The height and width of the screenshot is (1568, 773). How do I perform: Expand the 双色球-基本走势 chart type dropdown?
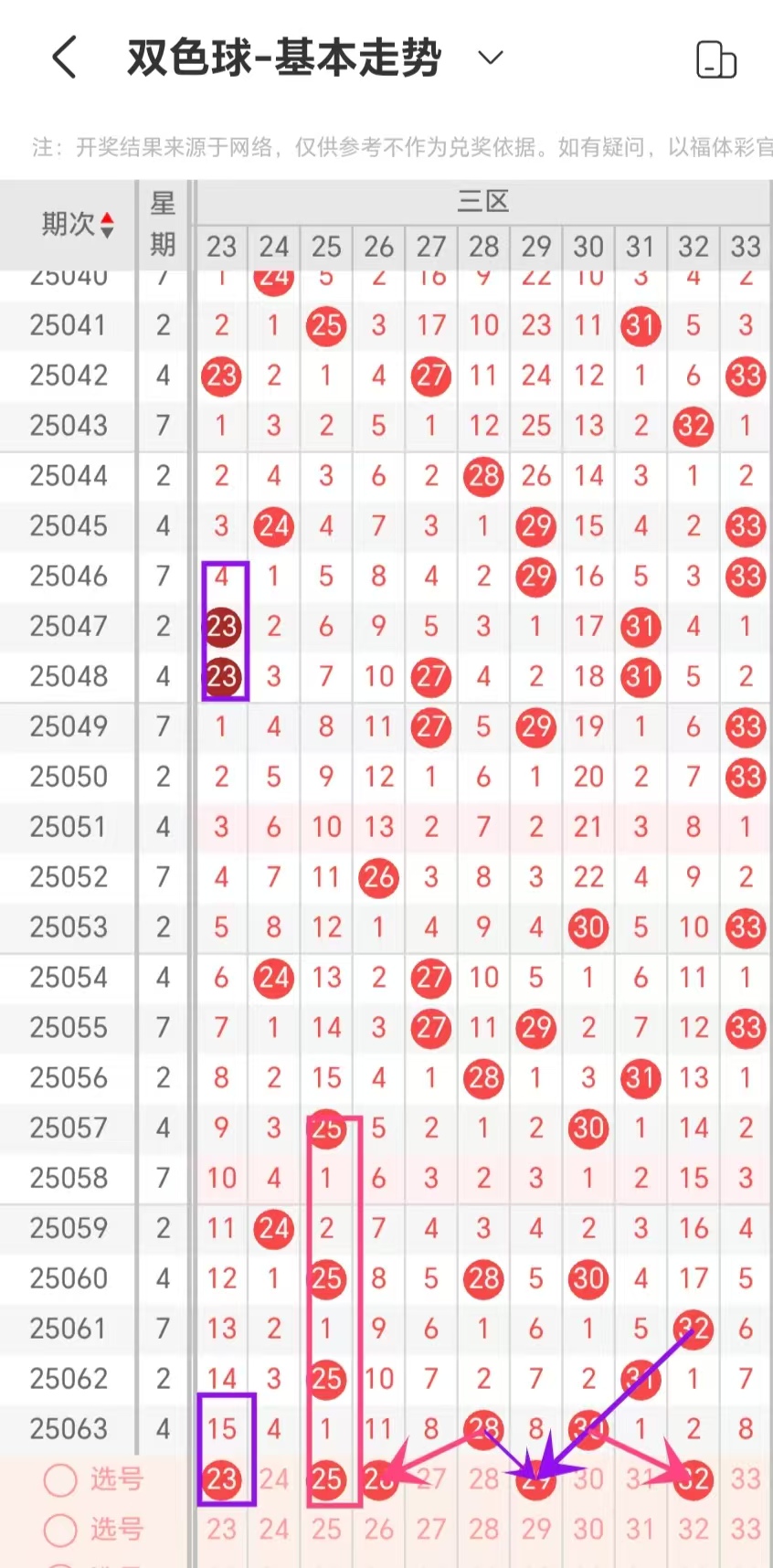[x=491, y=58]
